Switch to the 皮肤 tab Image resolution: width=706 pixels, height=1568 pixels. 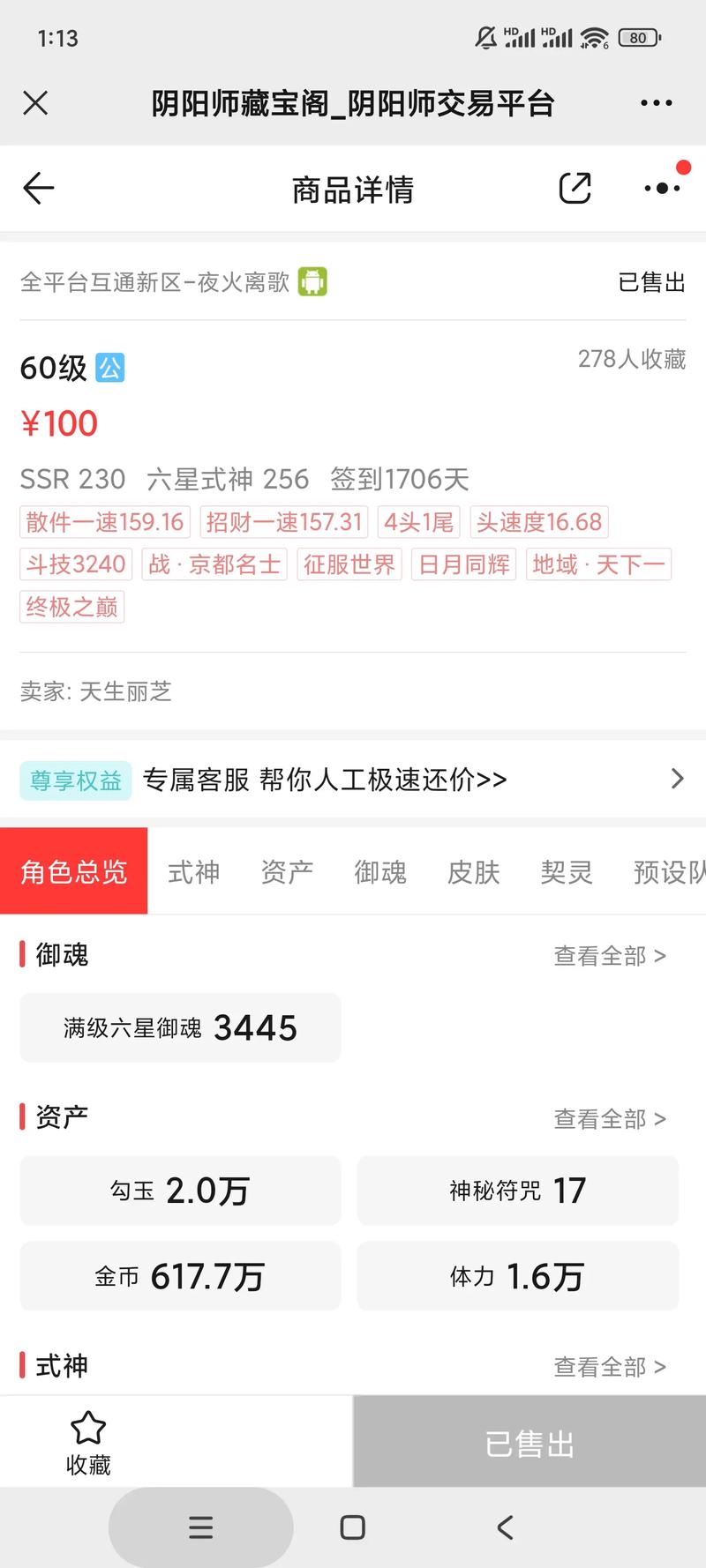coord(474,872)
